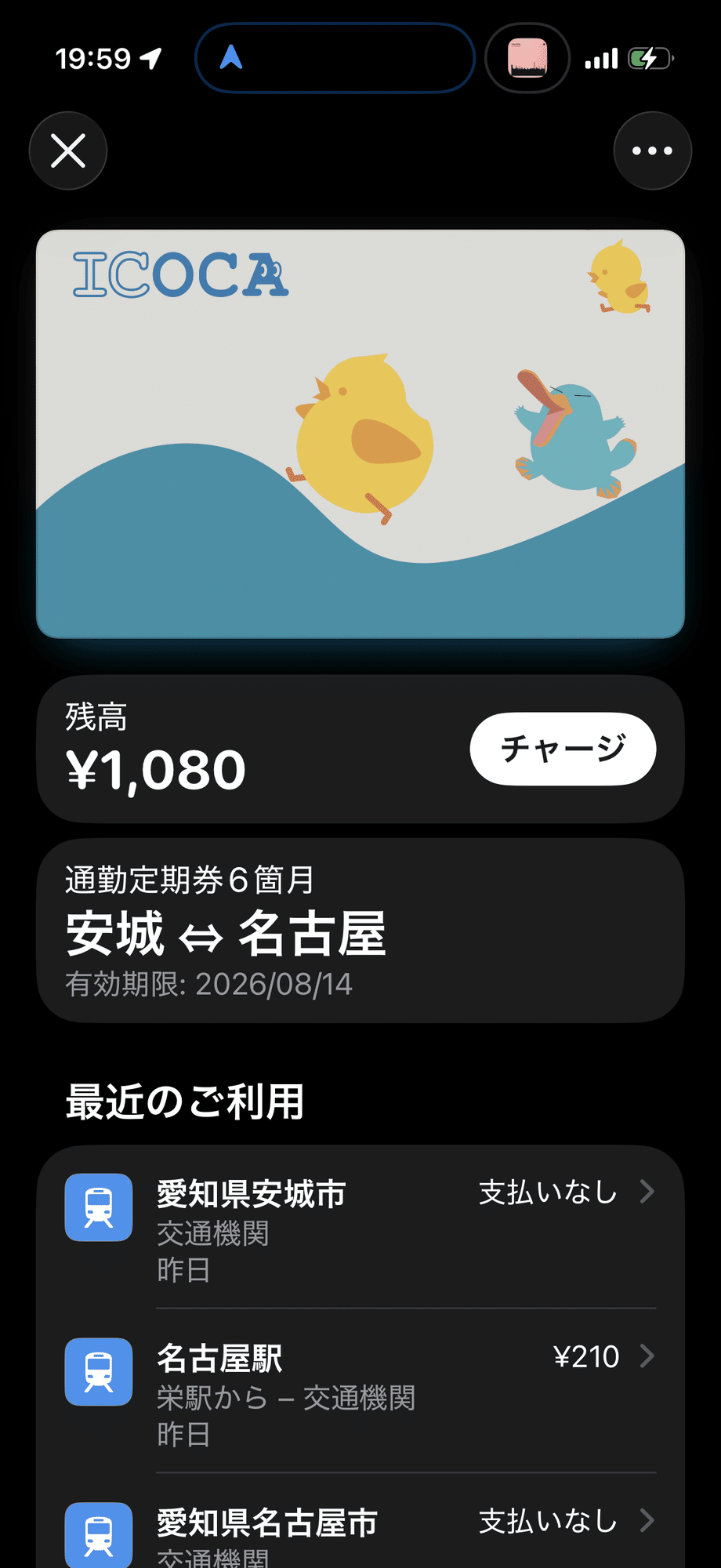Close the ICOCA card view
This screenshot has width=721, height=1568.
(68, 151)
